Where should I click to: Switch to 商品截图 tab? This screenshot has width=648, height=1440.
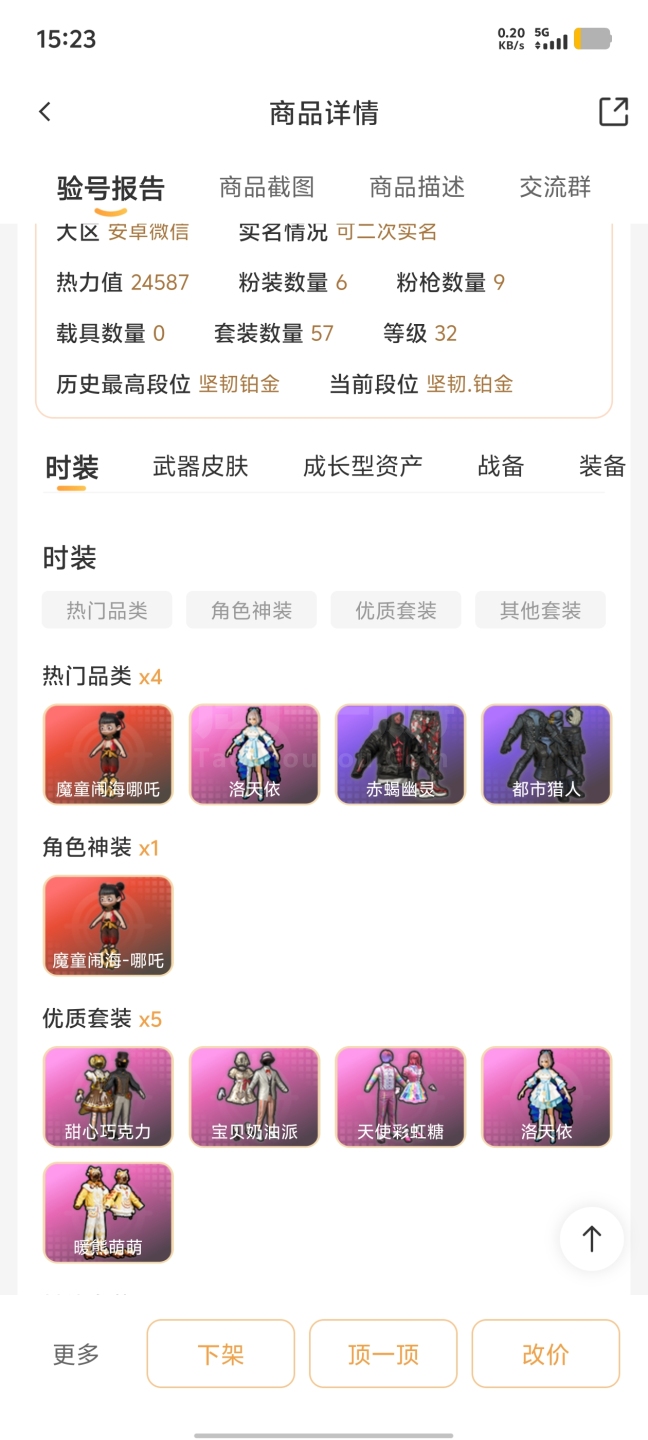pyautogui.click(x=267, y=187)
